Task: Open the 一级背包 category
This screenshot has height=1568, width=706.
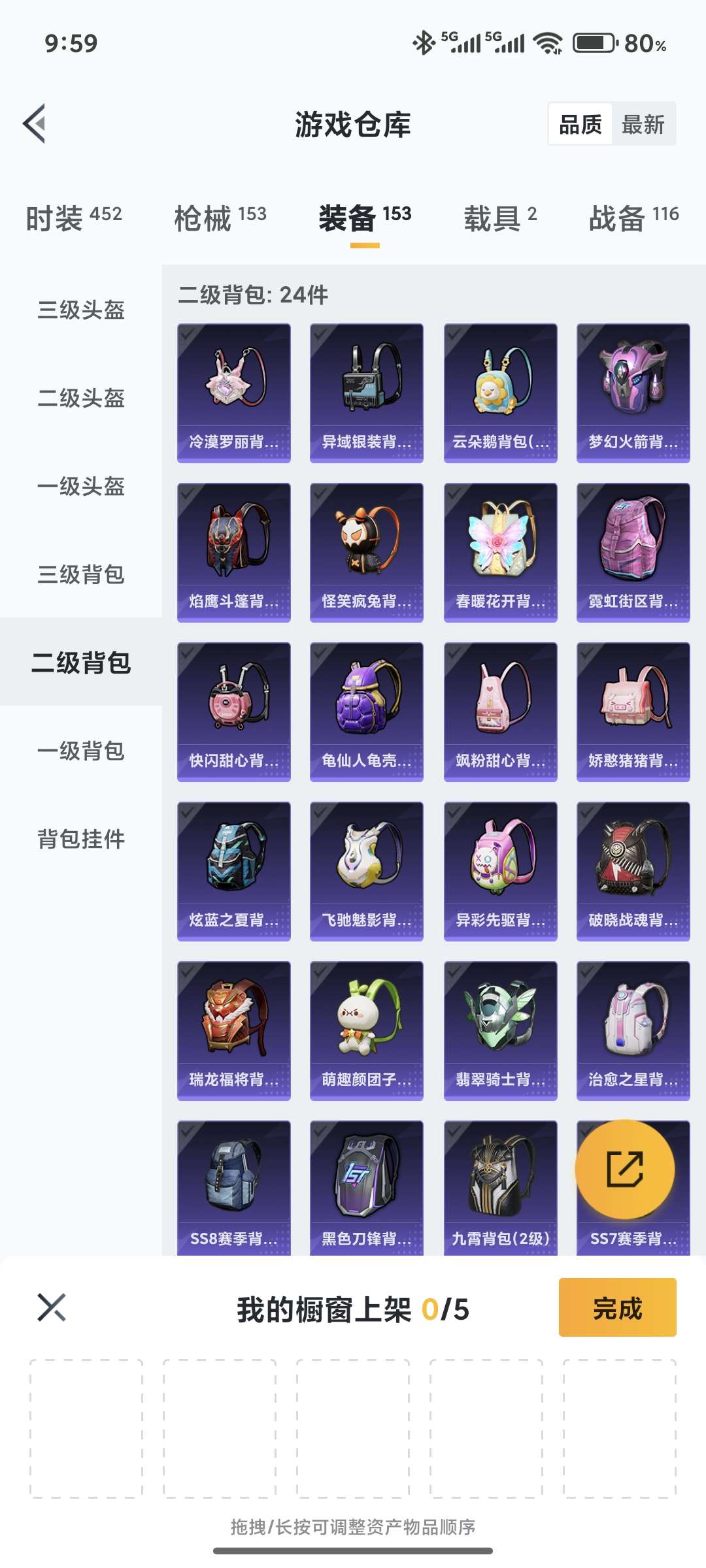Action: tap(81, 751)
